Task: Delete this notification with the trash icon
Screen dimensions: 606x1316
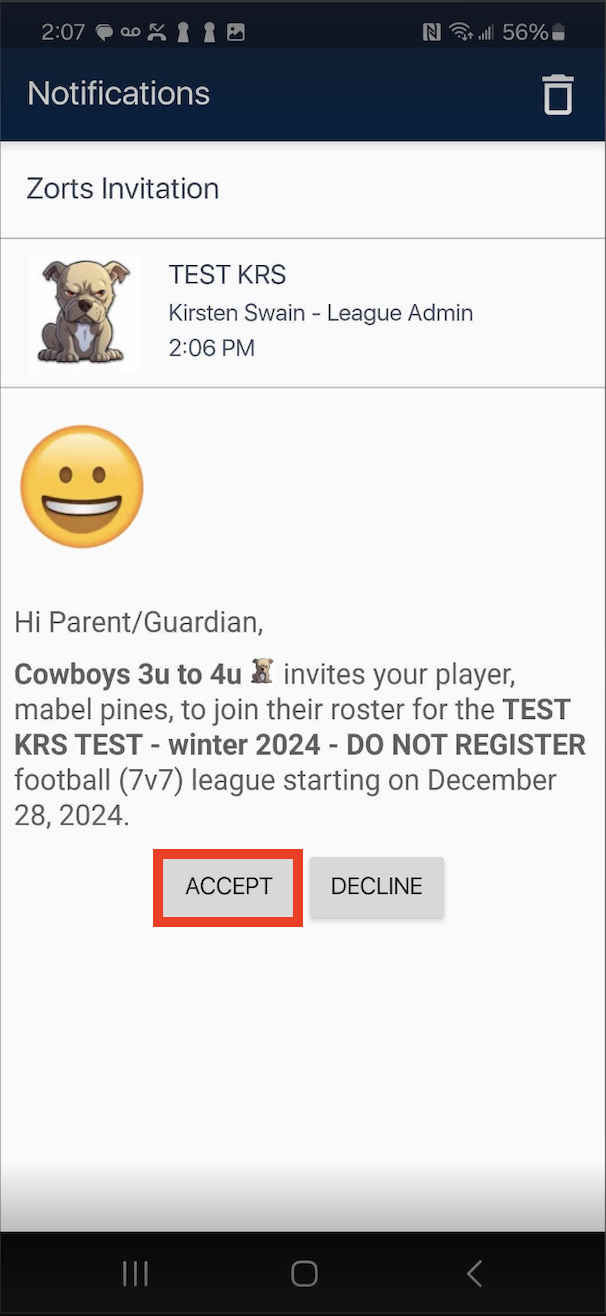Action: point(558,95)
